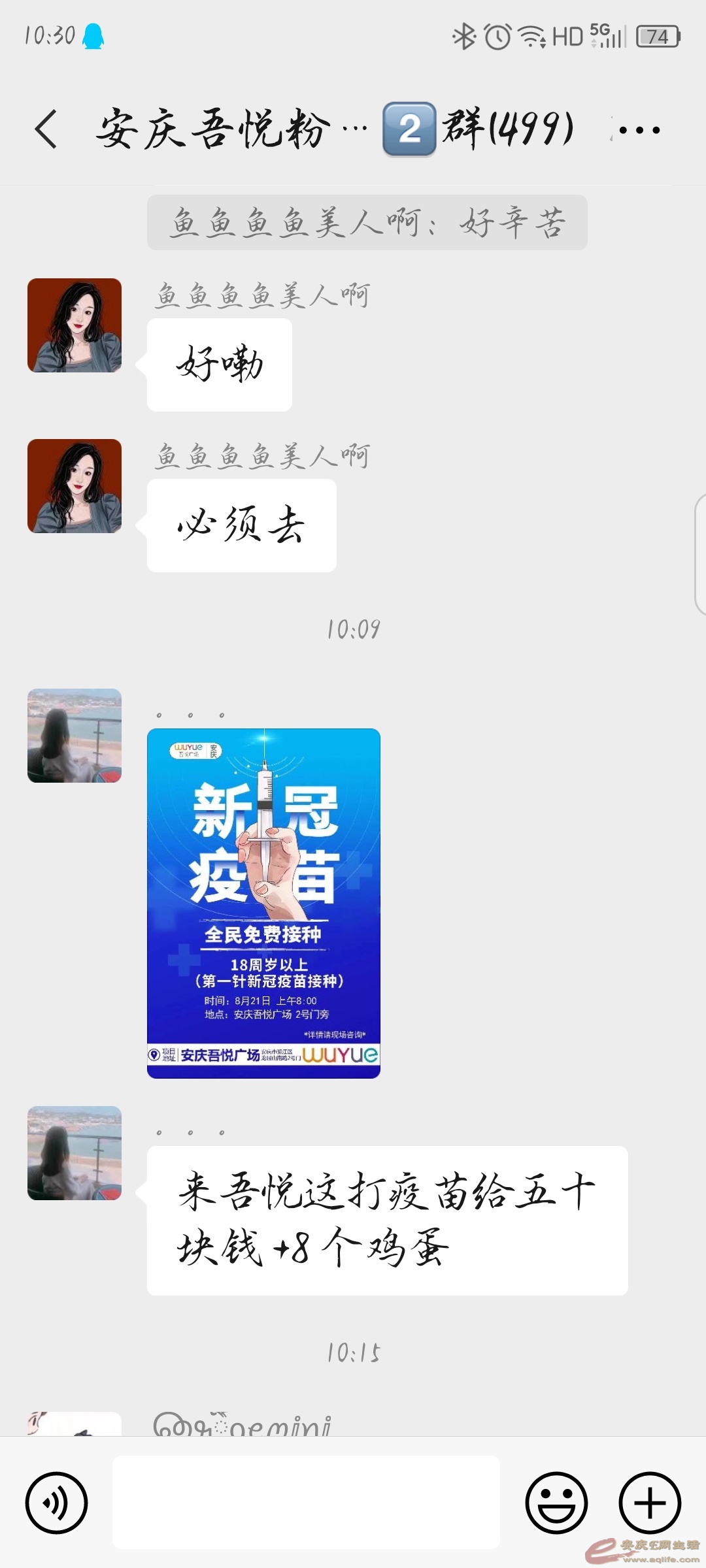
Task: Focus the message text field
Action: tap(306, 1503)
